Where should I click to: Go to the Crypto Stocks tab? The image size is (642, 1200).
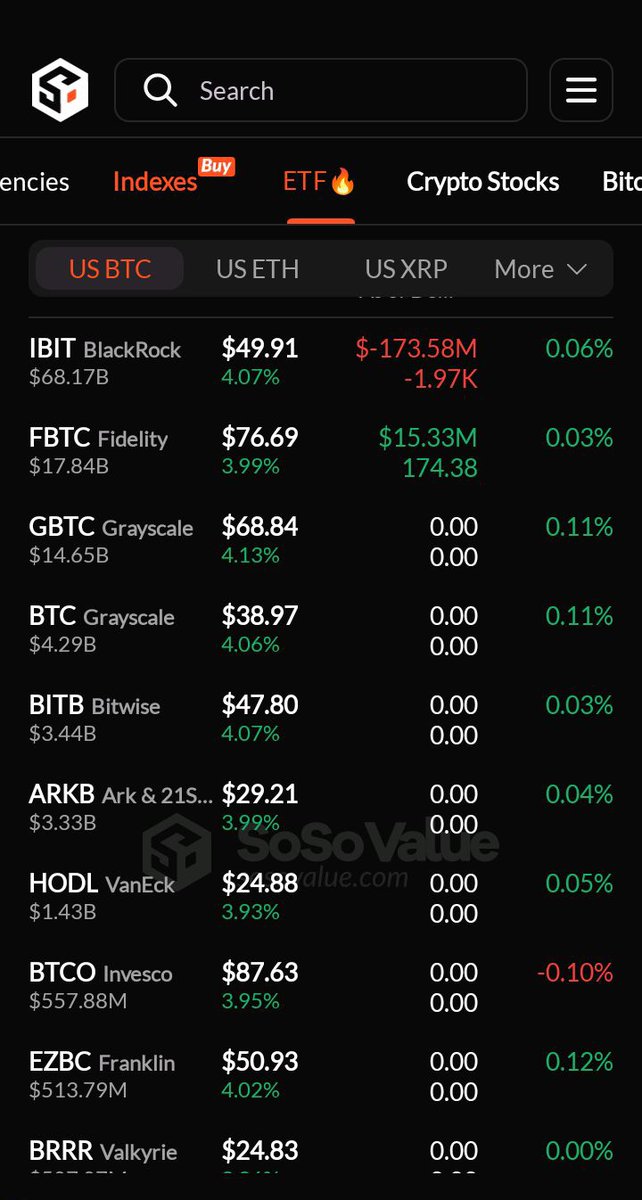pyautogui.click(x=483, y=182)
